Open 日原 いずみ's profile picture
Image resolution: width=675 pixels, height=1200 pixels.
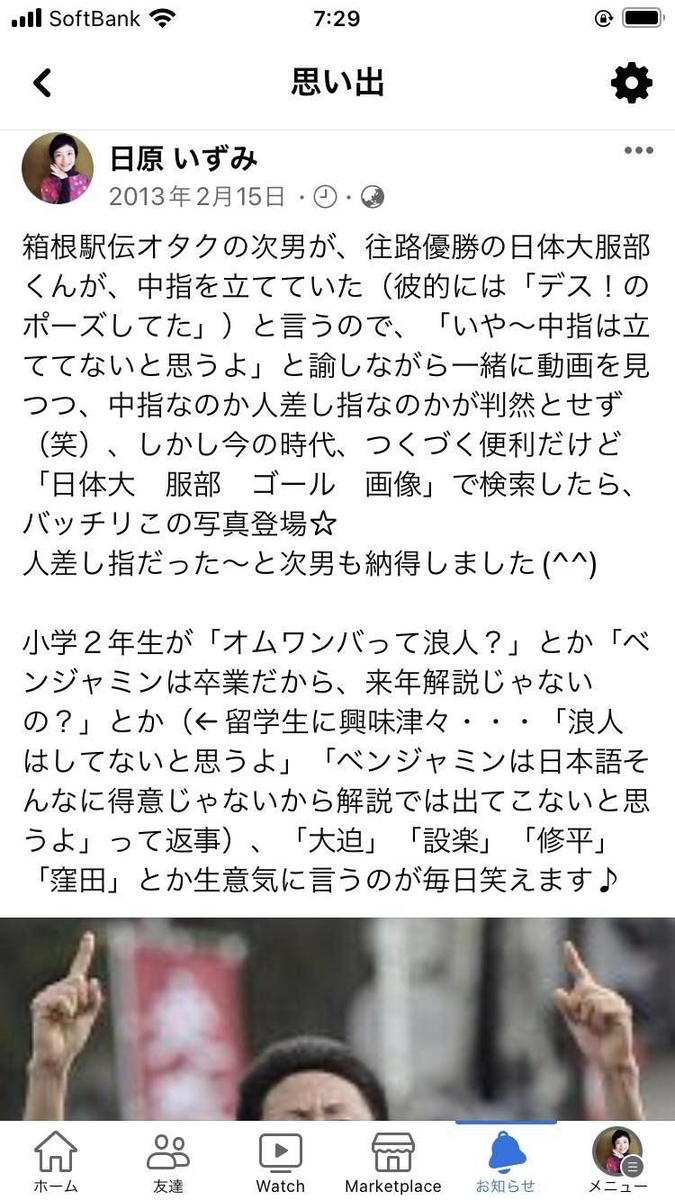pyautogui.click(x=58, y=169)
